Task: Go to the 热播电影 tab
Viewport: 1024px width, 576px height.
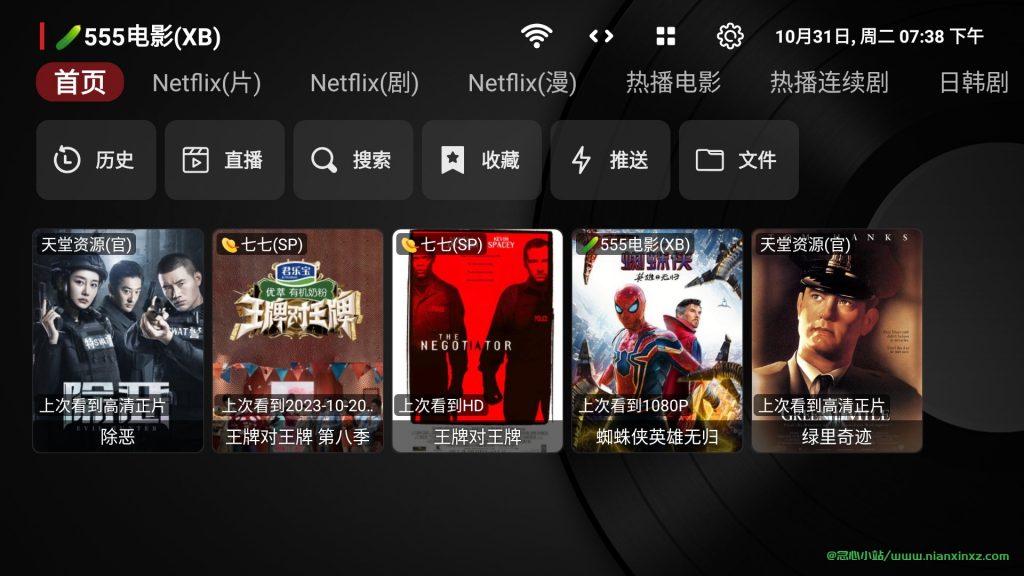Action: [x=673, y=83]
